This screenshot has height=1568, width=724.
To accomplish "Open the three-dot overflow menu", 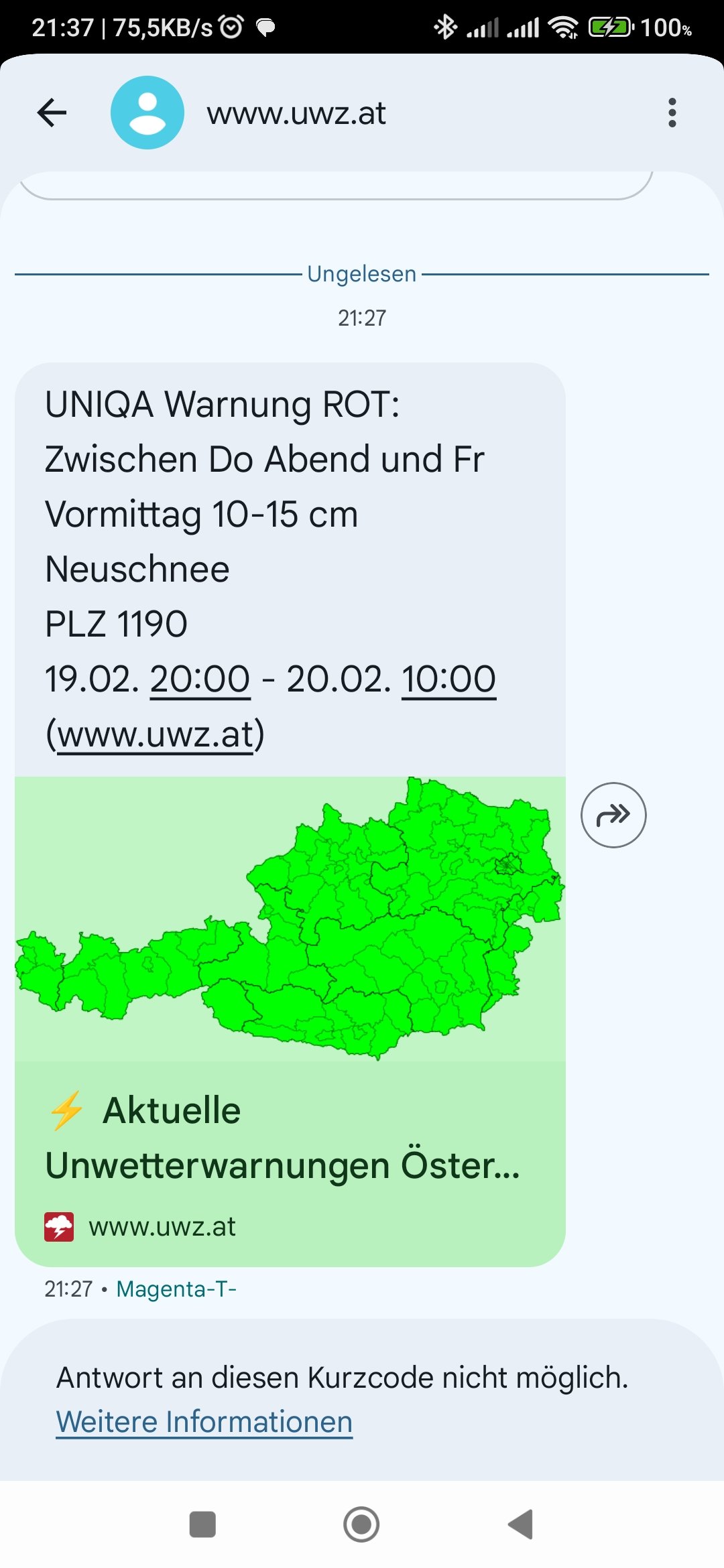I will coord(672,113).
